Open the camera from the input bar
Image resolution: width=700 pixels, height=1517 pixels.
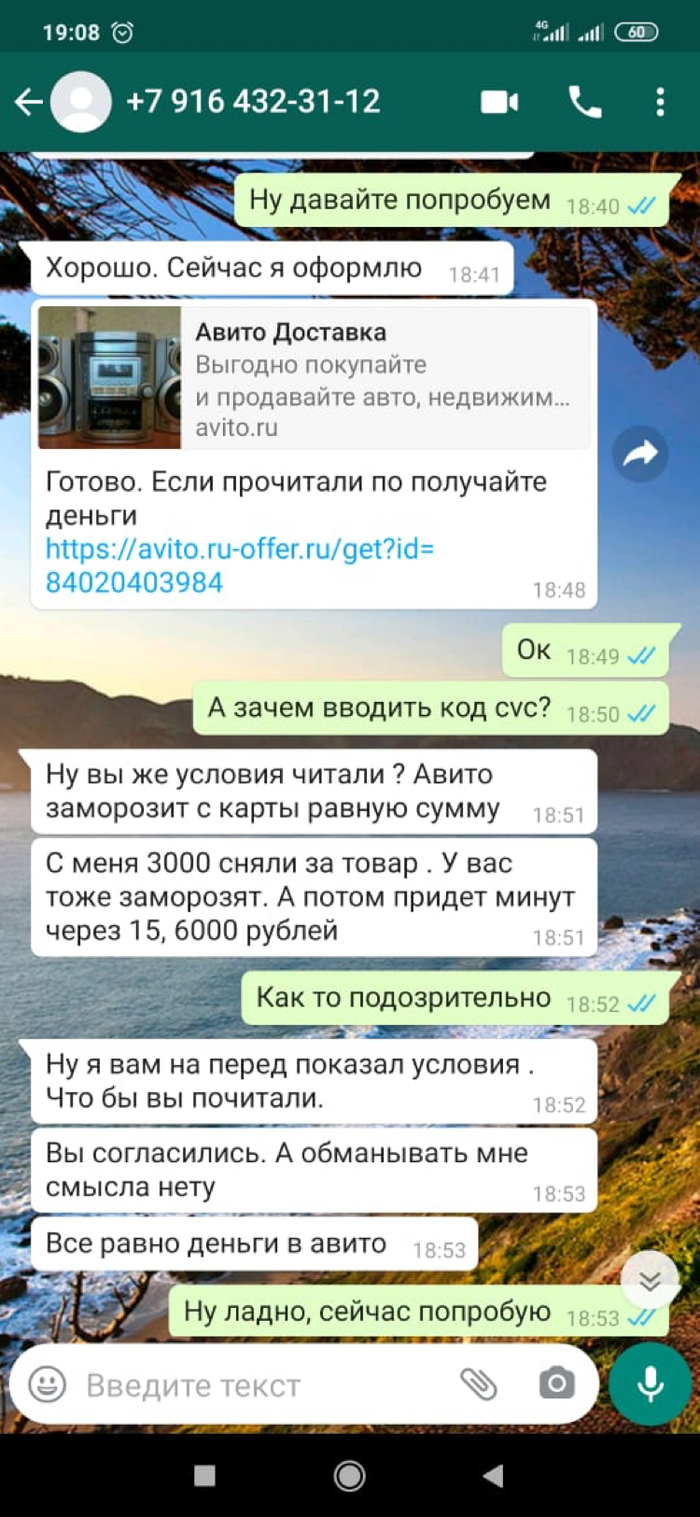557,1384
